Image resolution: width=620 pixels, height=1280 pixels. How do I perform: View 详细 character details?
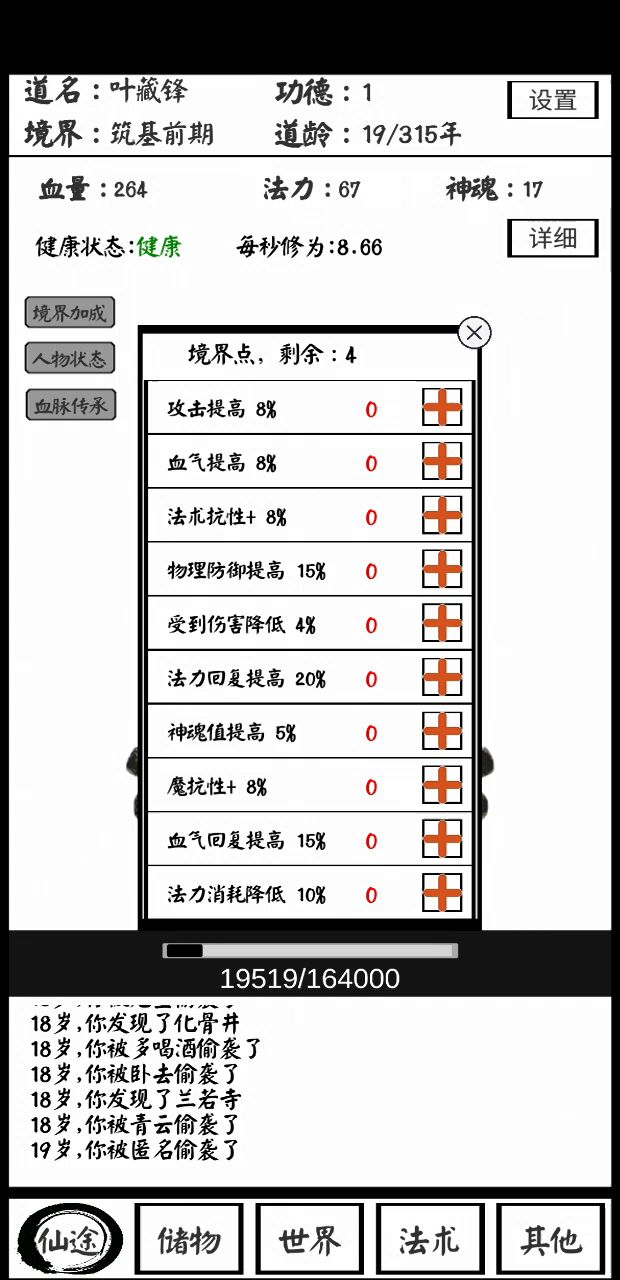pos(552,238)
